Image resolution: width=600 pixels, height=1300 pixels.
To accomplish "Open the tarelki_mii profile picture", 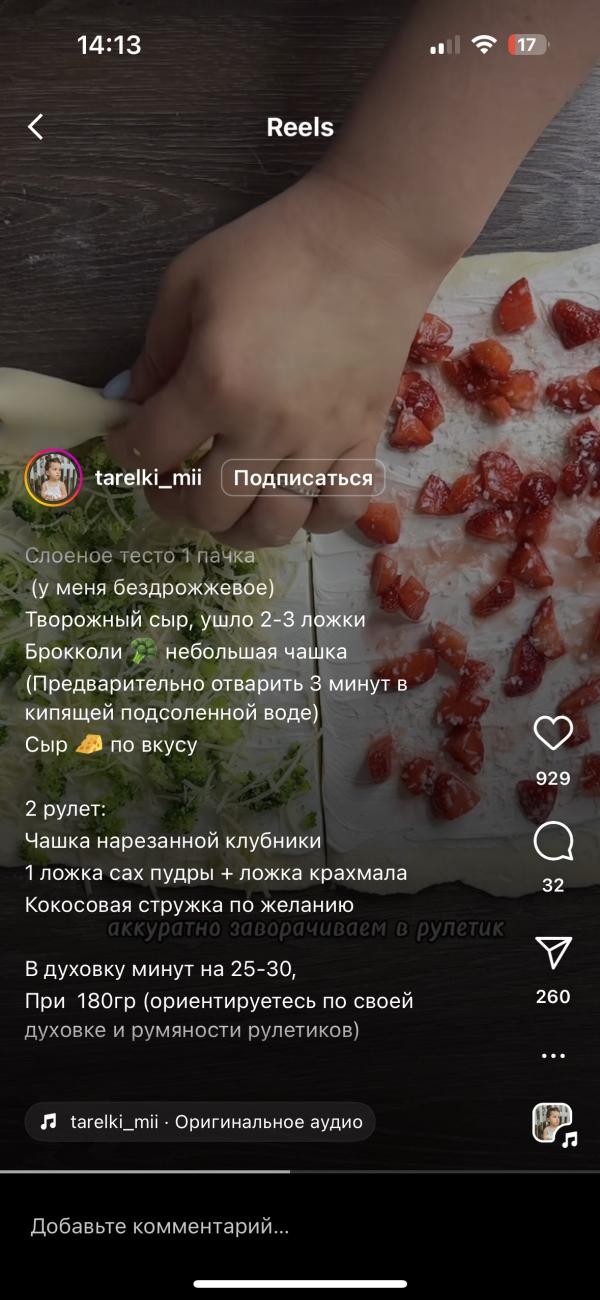I will (53, 478).
